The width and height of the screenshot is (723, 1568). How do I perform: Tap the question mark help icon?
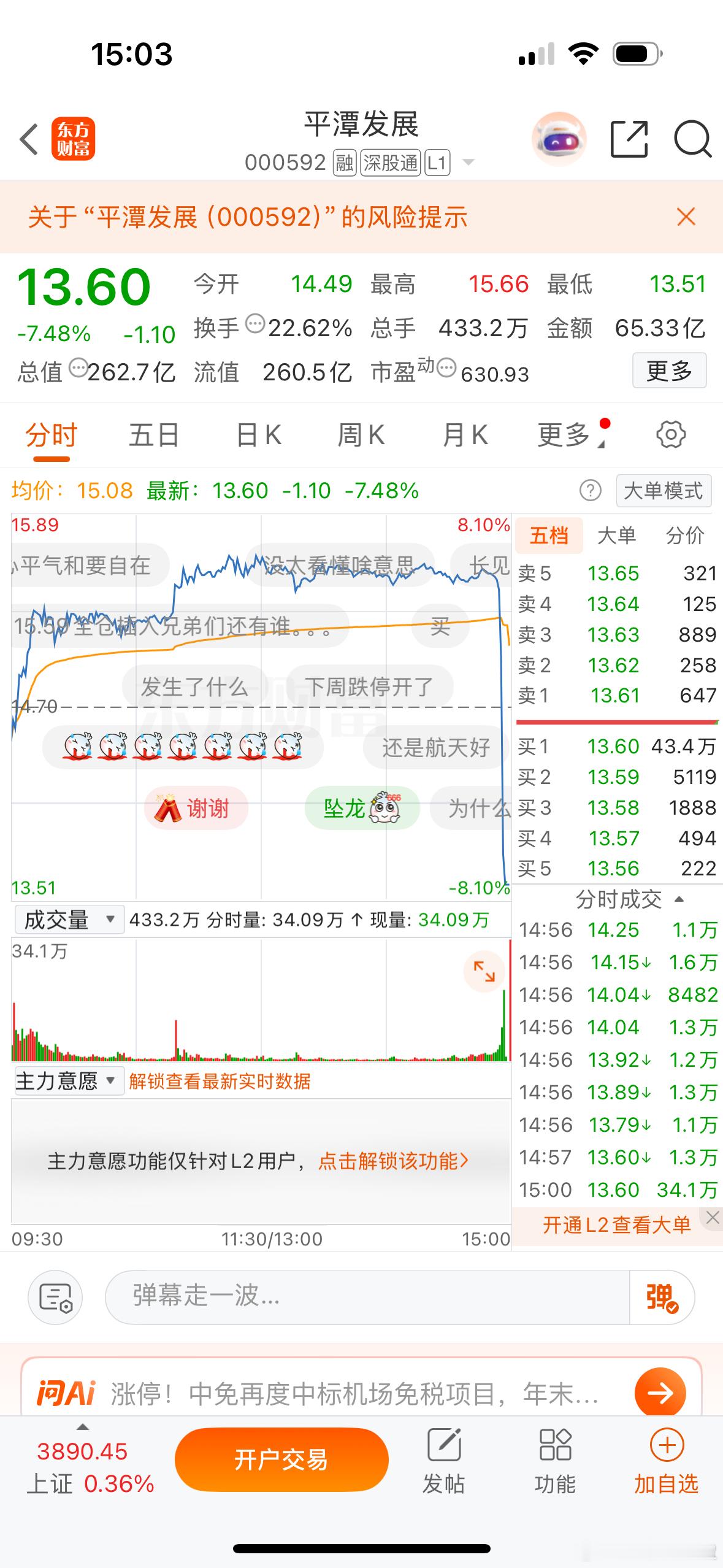click(589, 490)
